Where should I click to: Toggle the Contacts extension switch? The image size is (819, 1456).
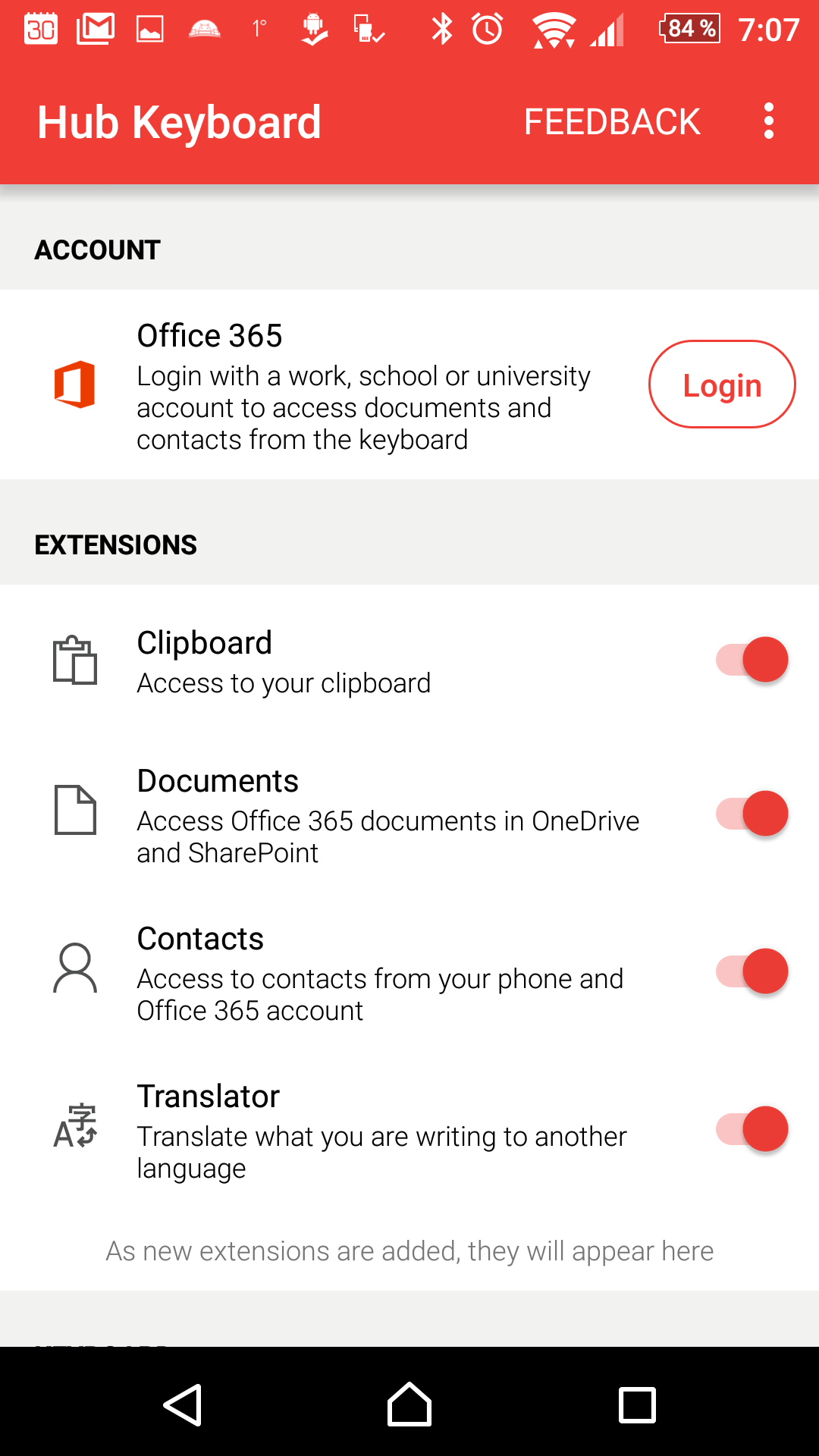pos(752,971)
